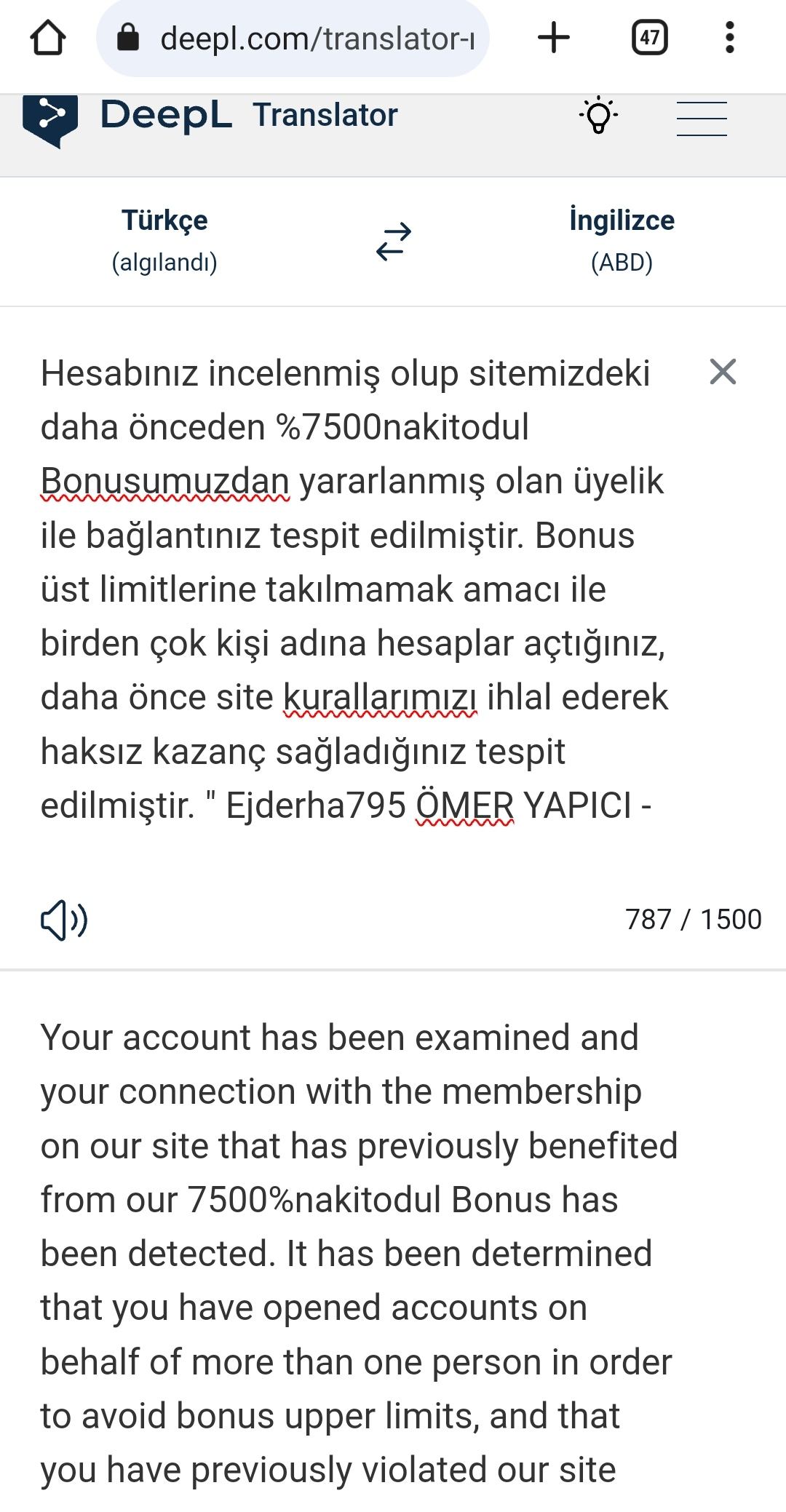Change the source language Türkçe
This screenshot has width=786, height=1512.
point(164,240)
